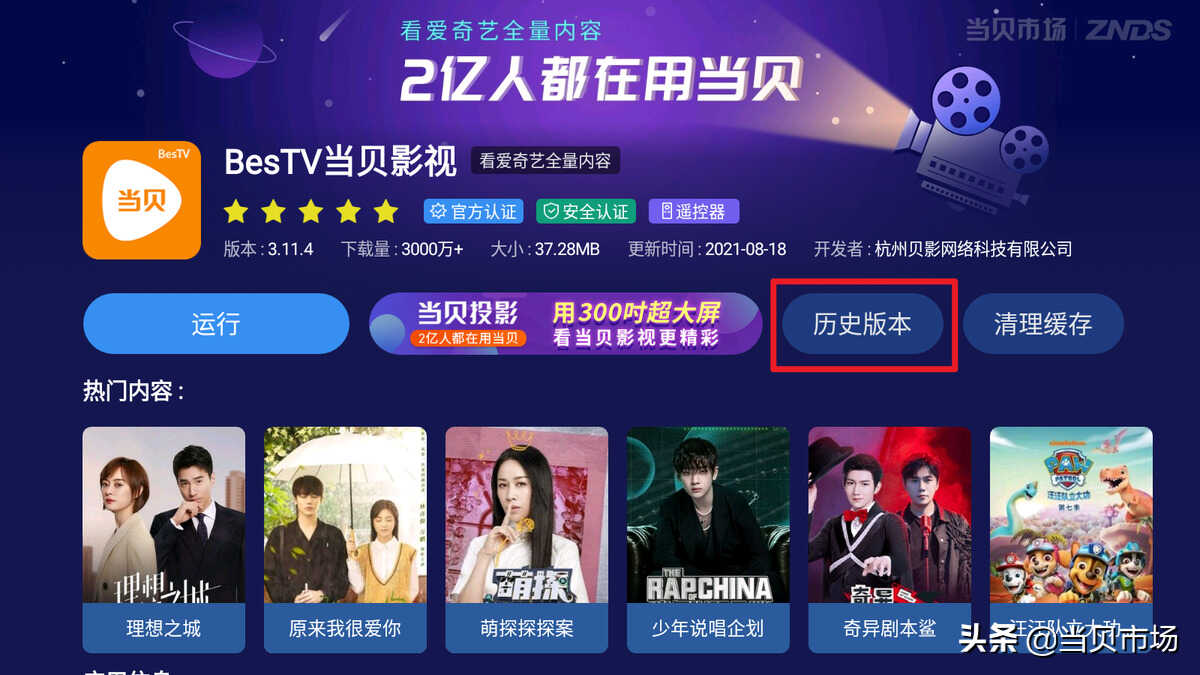This screenshot has width=1200, height=675.
Task: Tap the 运行 button to launch the app
Action: 216,324
